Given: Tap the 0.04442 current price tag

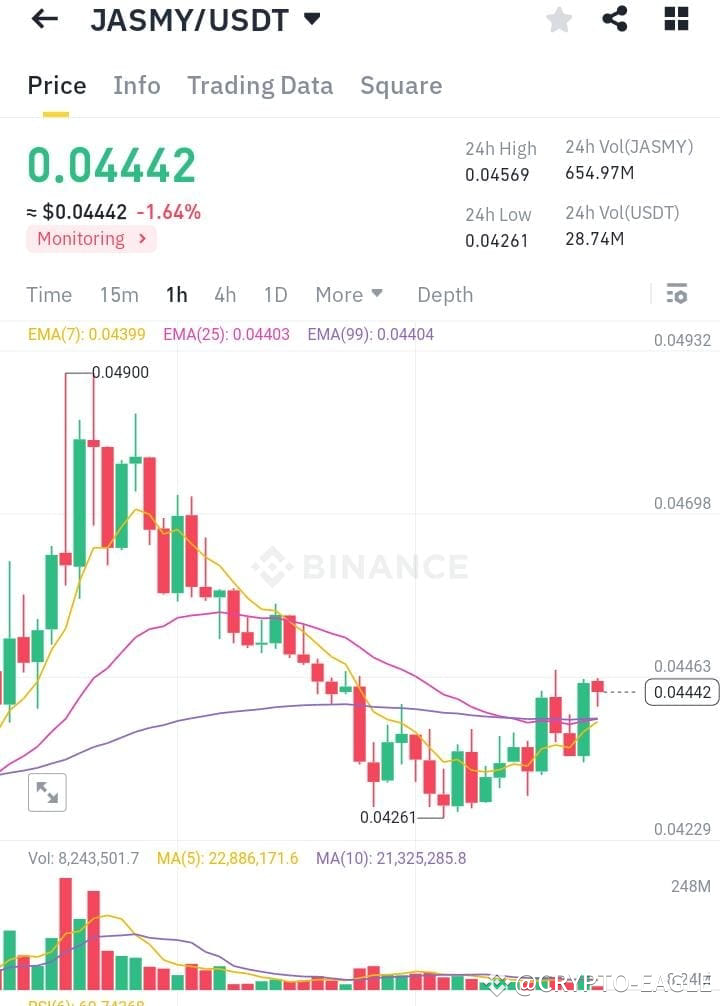Looking at the screenshot, I should point(681,691).
